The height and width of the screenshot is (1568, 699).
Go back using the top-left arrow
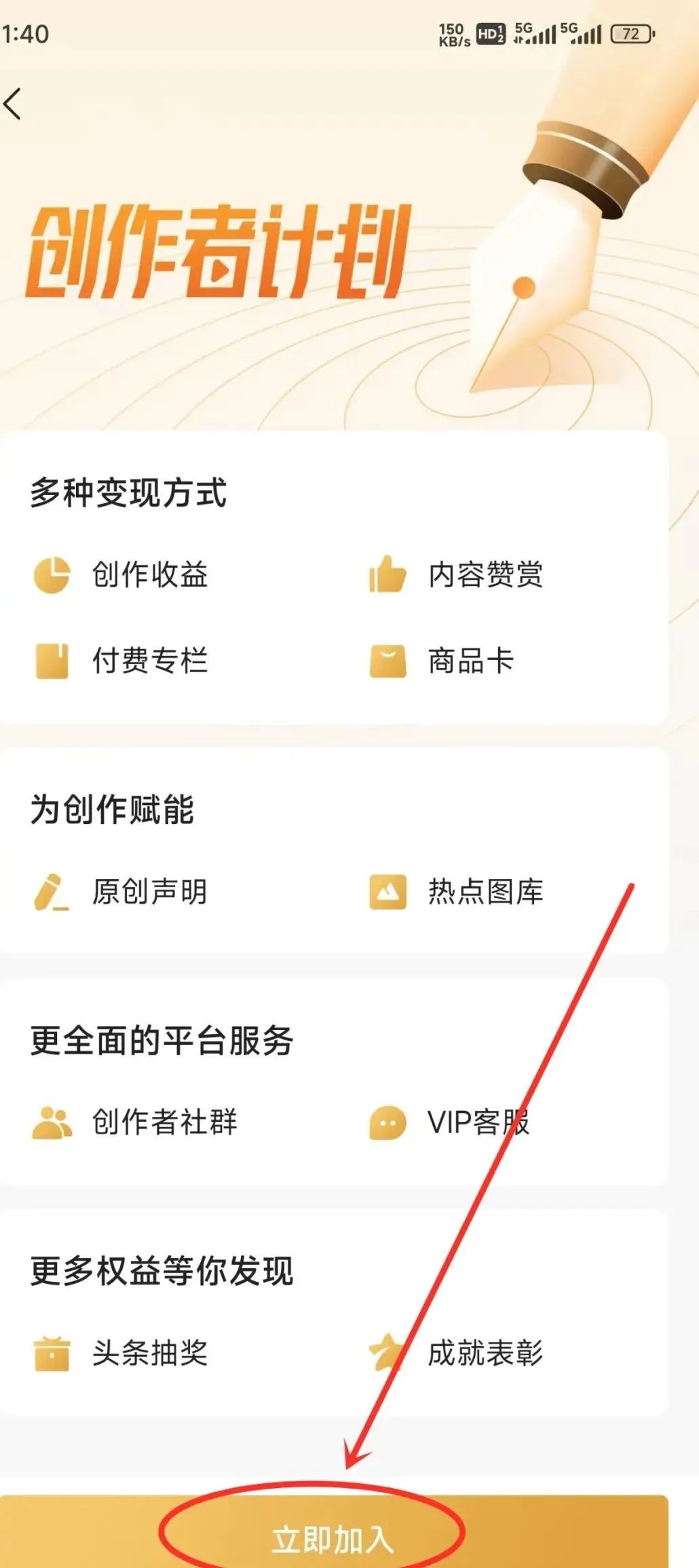coord(13,104)
